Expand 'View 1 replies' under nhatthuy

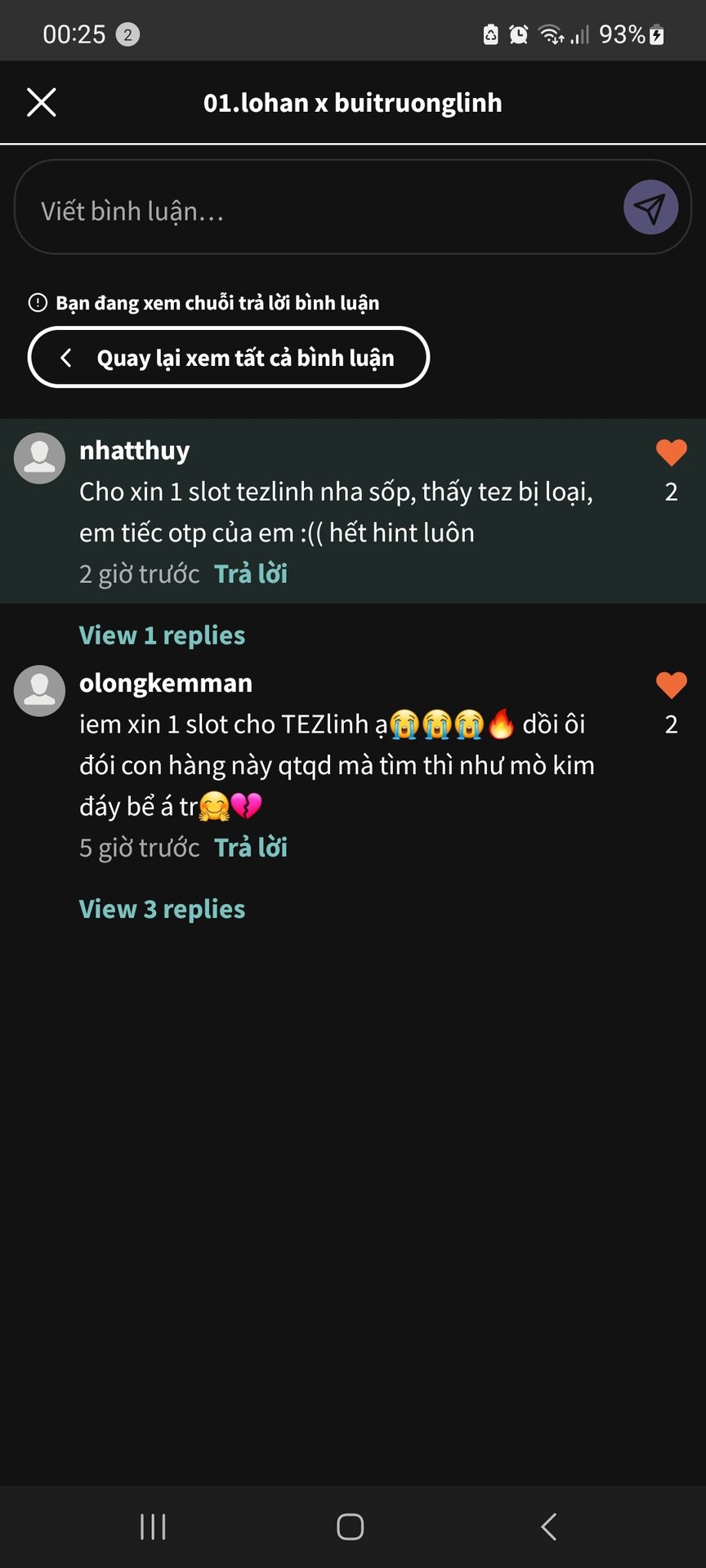pos(162,635)
